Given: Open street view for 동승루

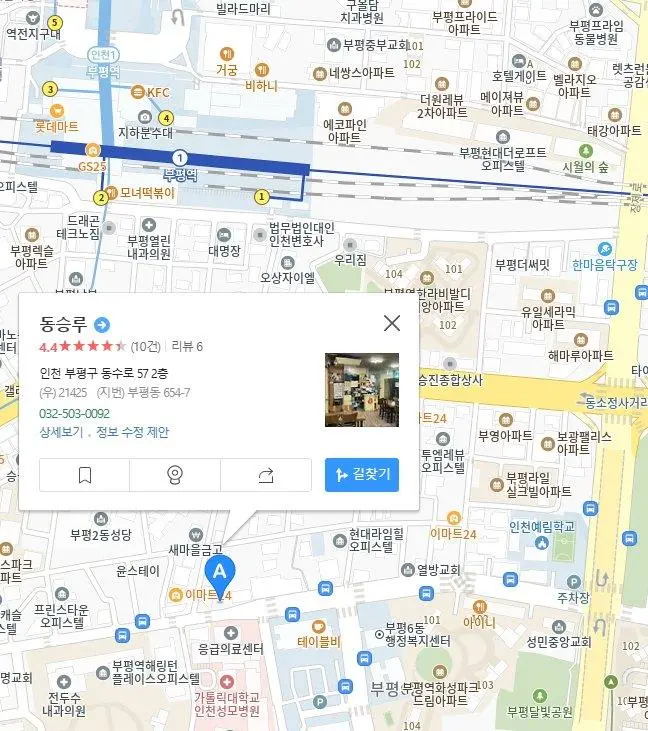Looking at the screenshot, I should [175, 475].
